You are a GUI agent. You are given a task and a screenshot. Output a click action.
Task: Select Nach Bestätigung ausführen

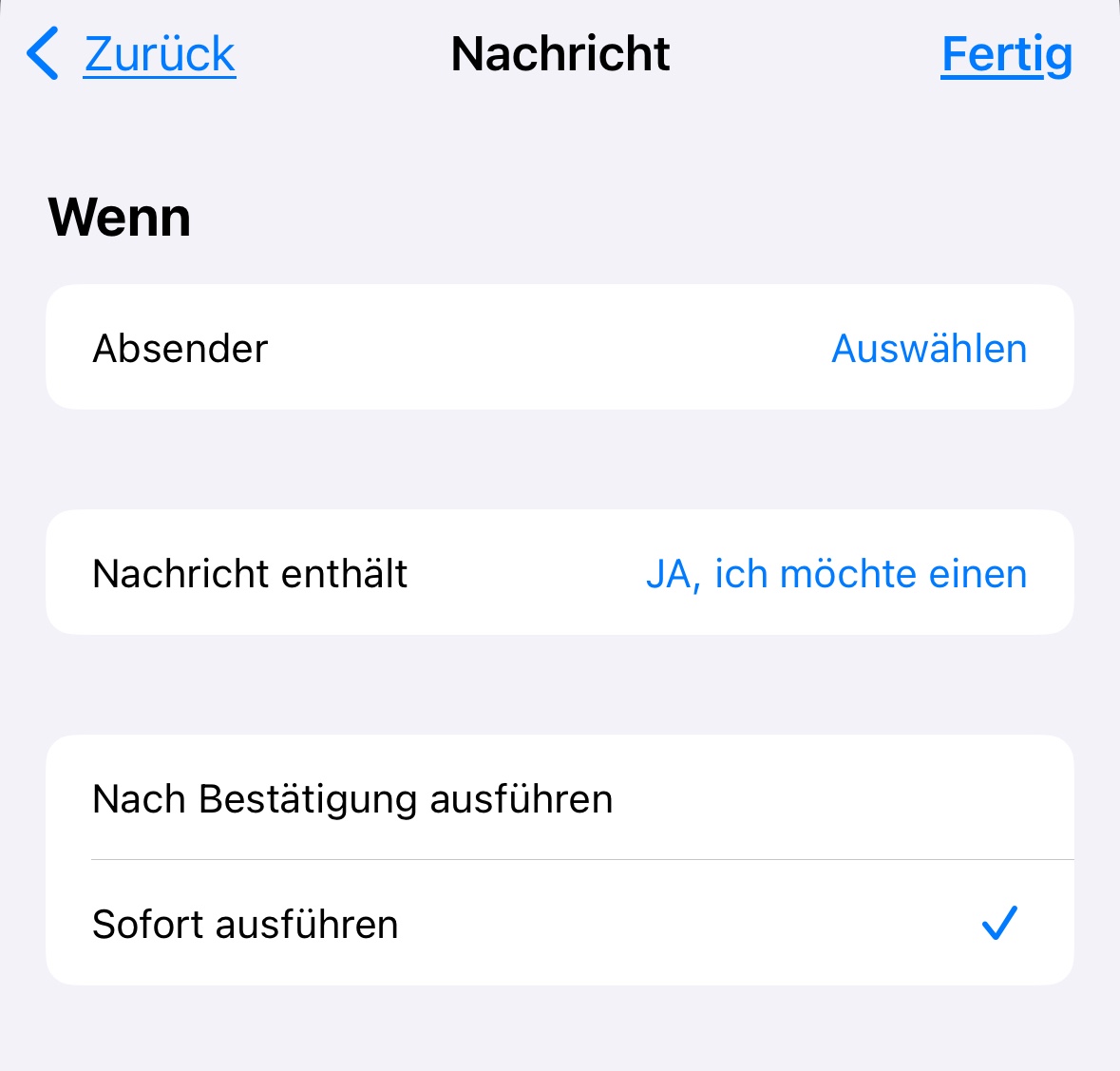560,798
